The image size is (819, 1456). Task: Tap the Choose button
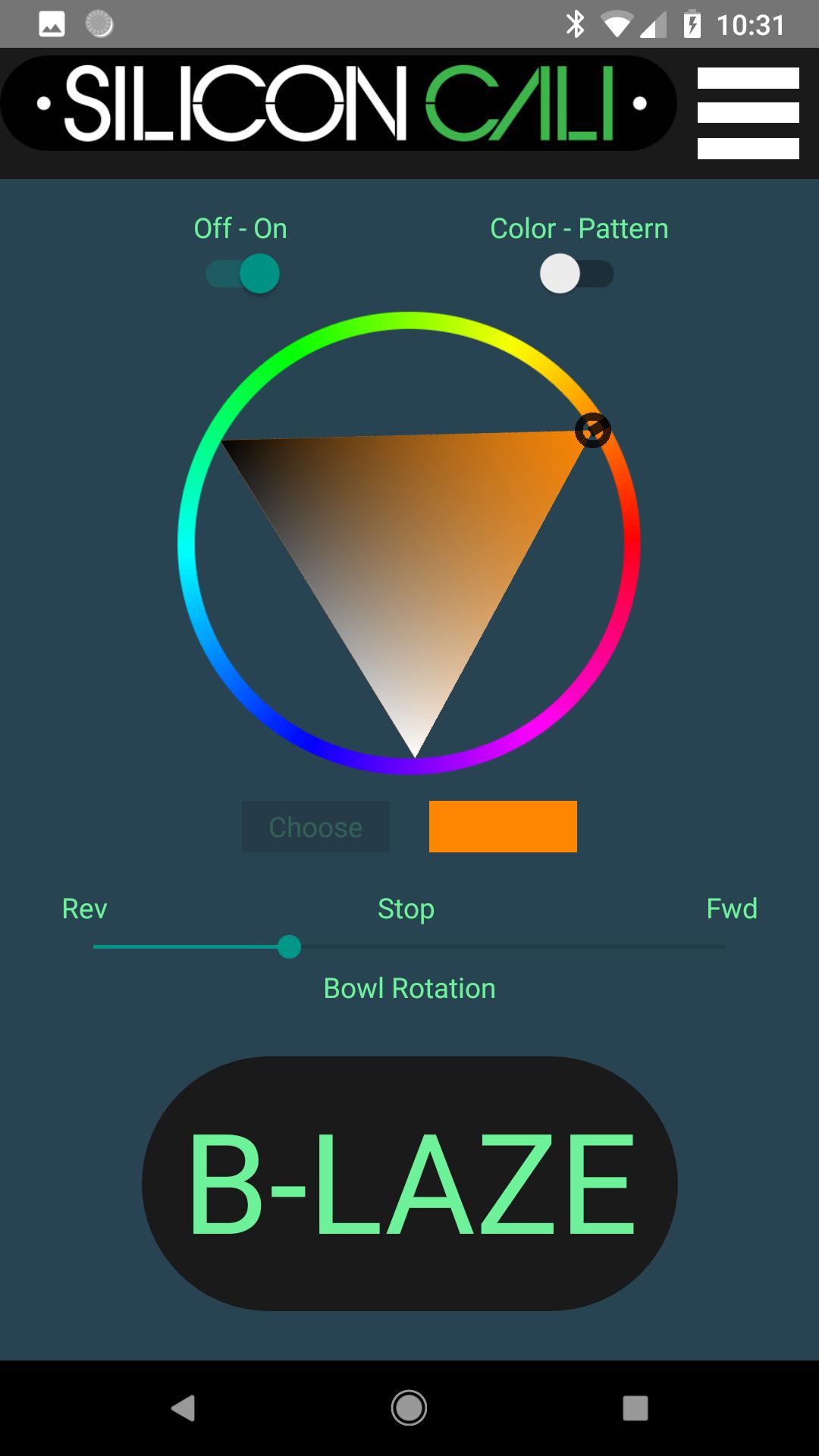point(315,827)
